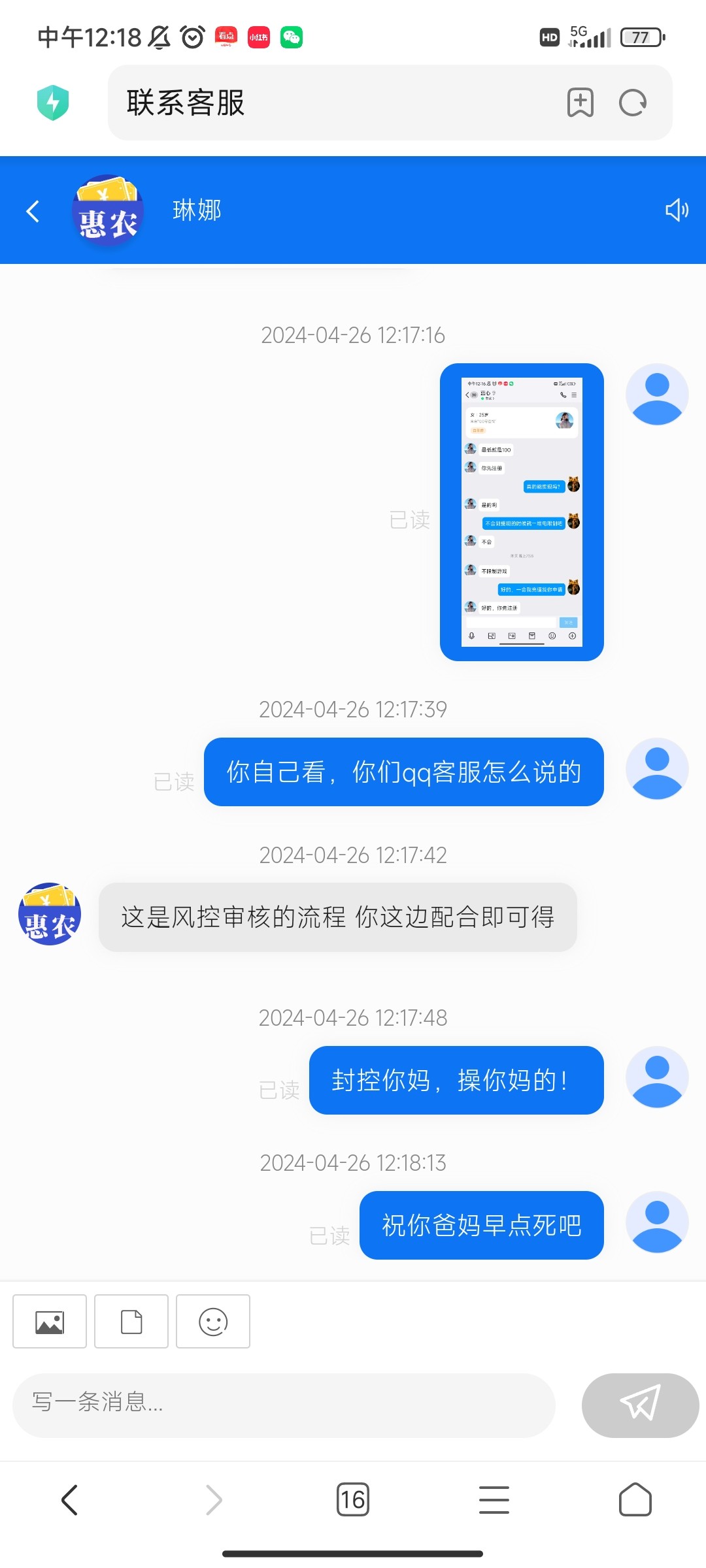The image size is (706, 1568).
Task: Toggle the sound speaker icon
Action: [677, 210]
